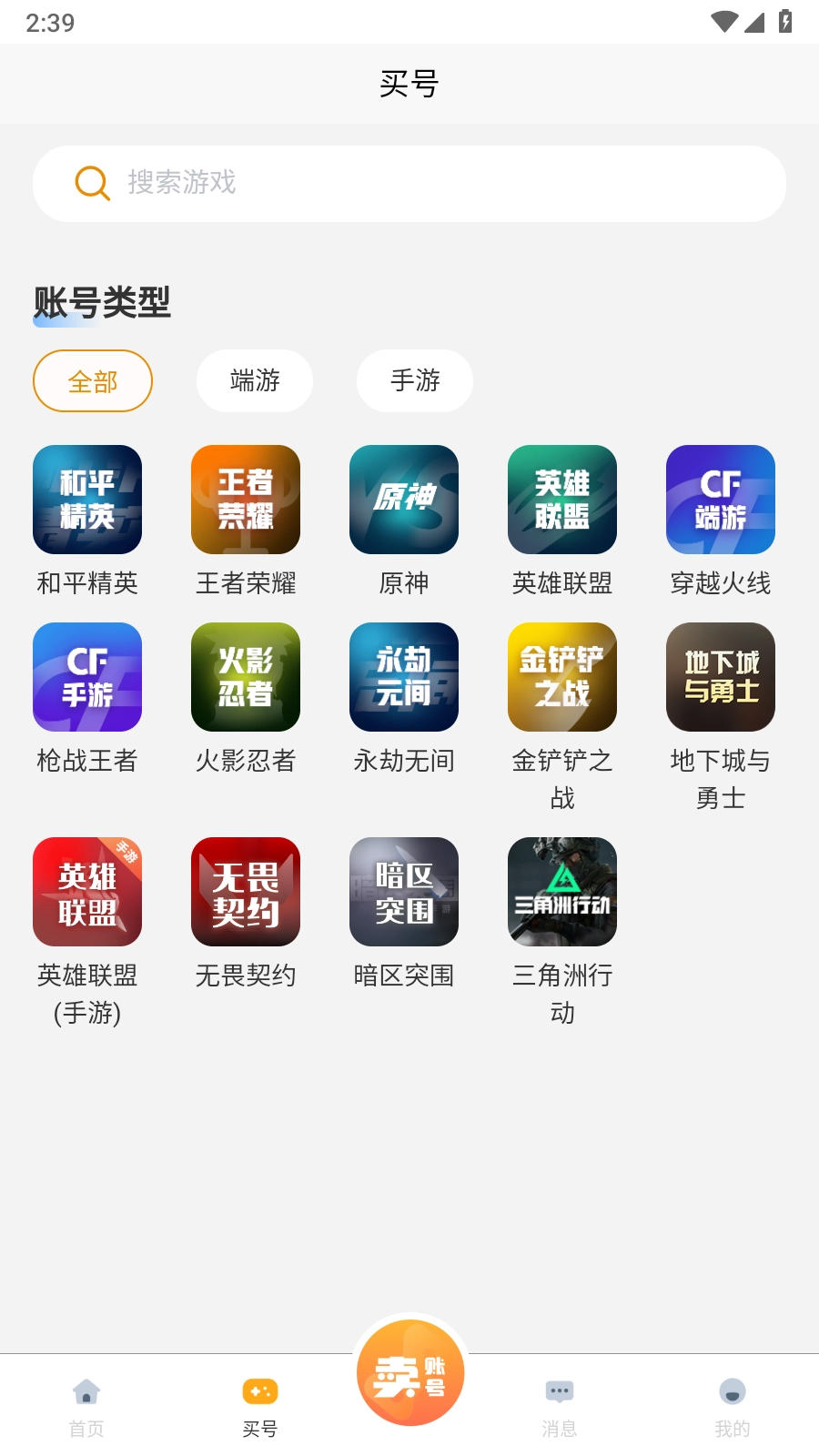Tap the 英雄联盟 (end-game) icon
819x1456 pixels.
tap(562, 500)
